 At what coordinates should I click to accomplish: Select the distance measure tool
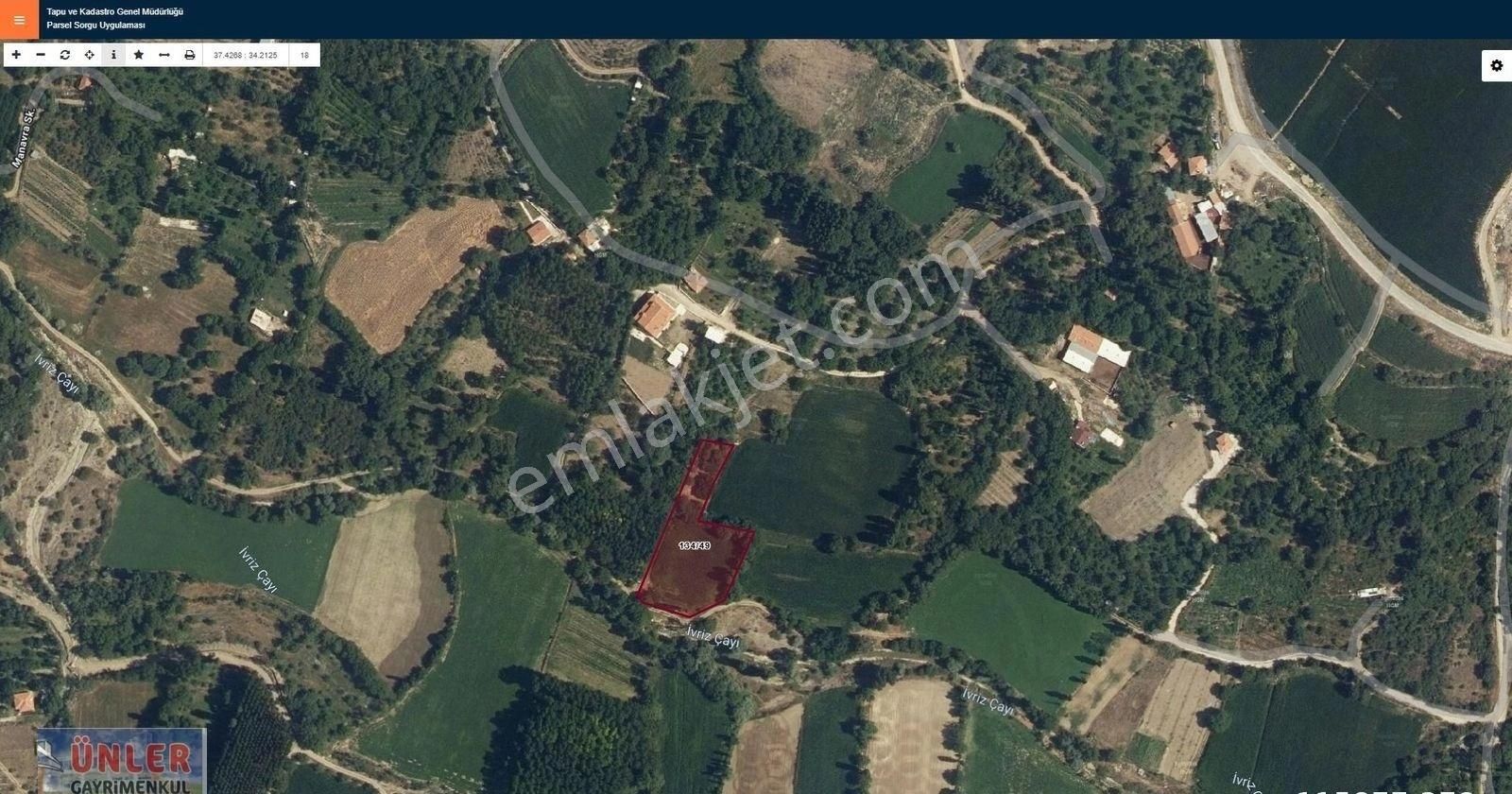pos(164,55)
